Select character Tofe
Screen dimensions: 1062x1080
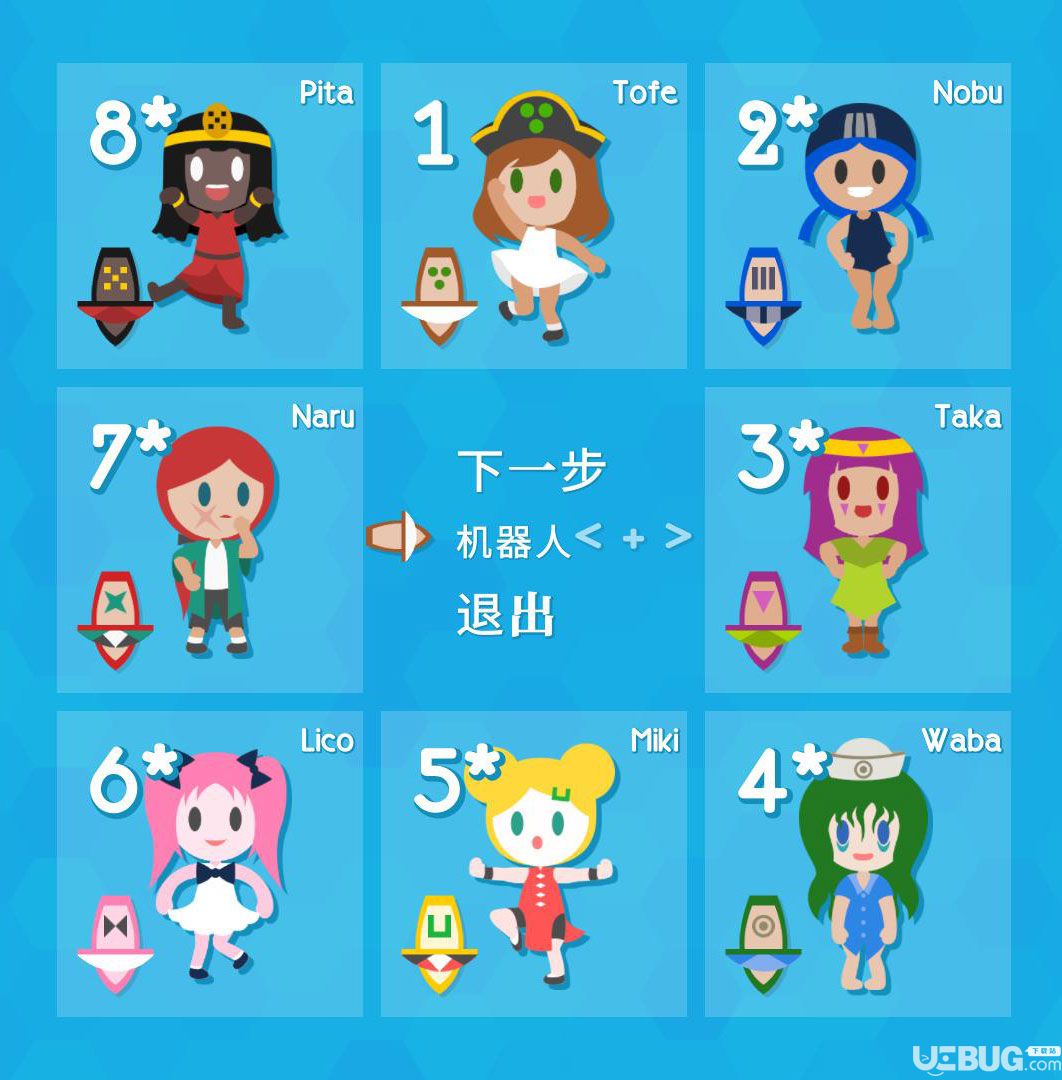pos(533,216)
